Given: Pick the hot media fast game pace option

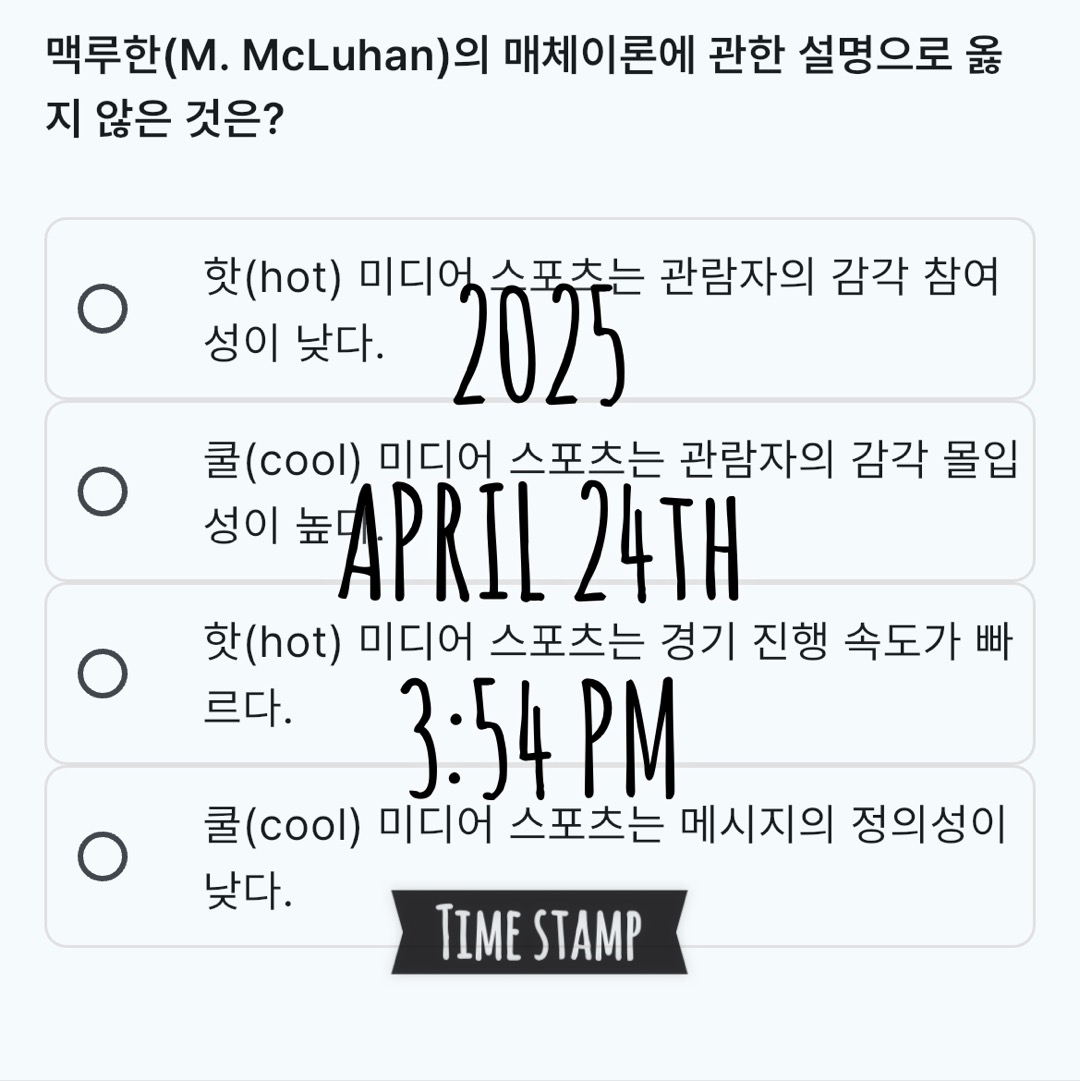Looking at the screenshot, I should tap(102, 674).
